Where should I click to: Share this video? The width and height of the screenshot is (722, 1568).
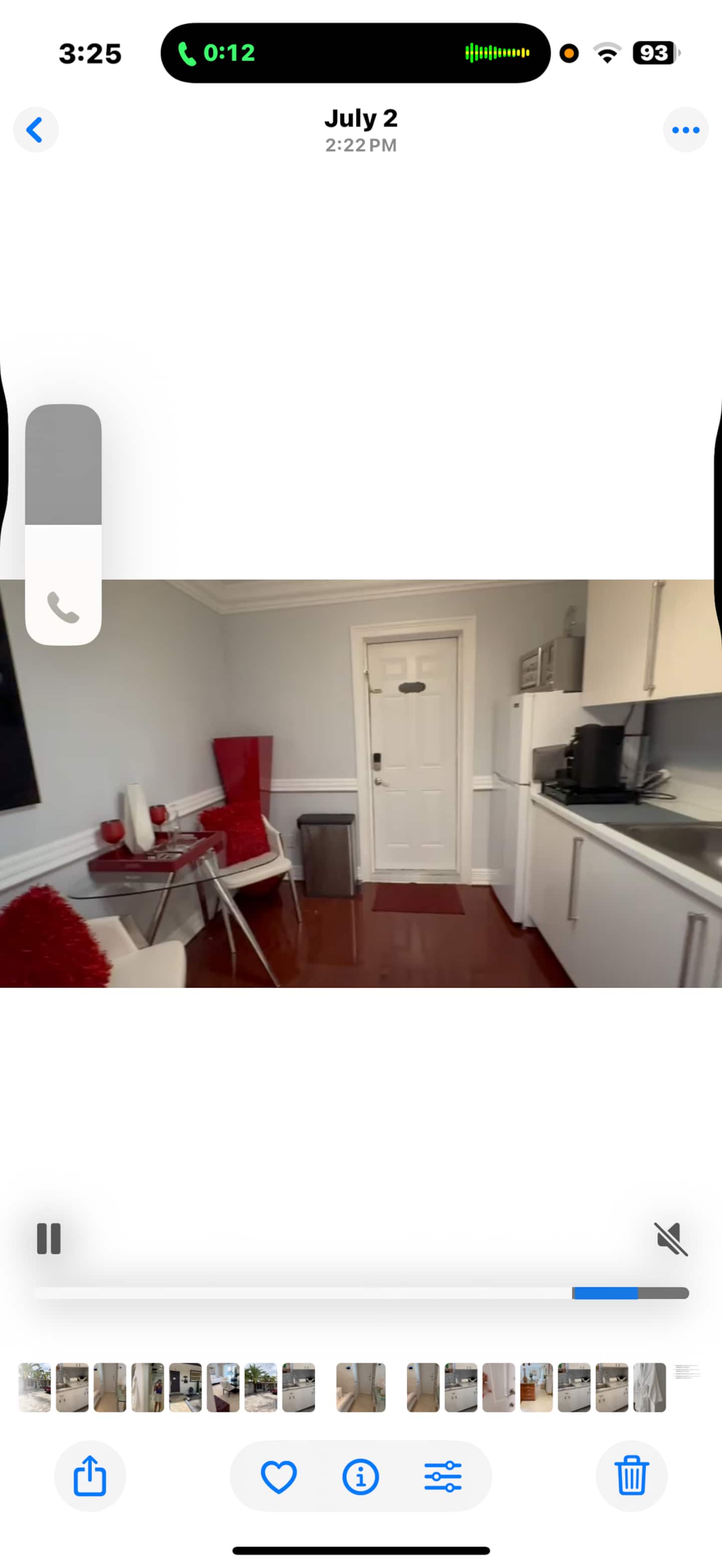click(90, 1476)
